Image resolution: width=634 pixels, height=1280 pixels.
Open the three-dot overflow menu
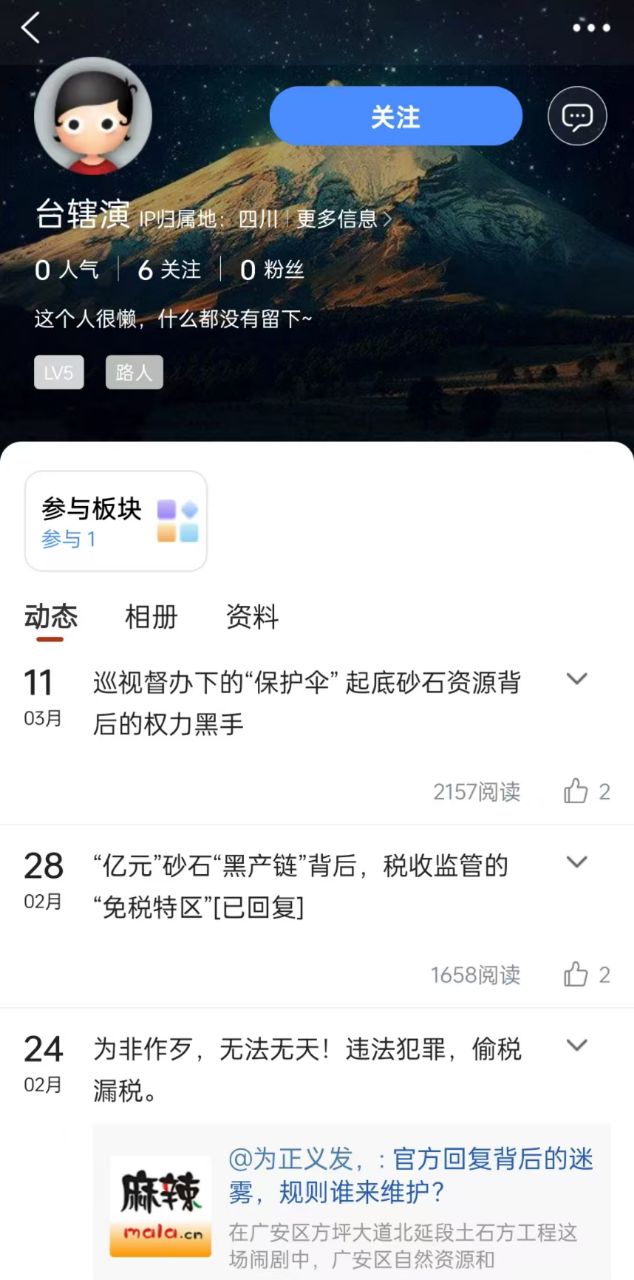coord(591,28)
